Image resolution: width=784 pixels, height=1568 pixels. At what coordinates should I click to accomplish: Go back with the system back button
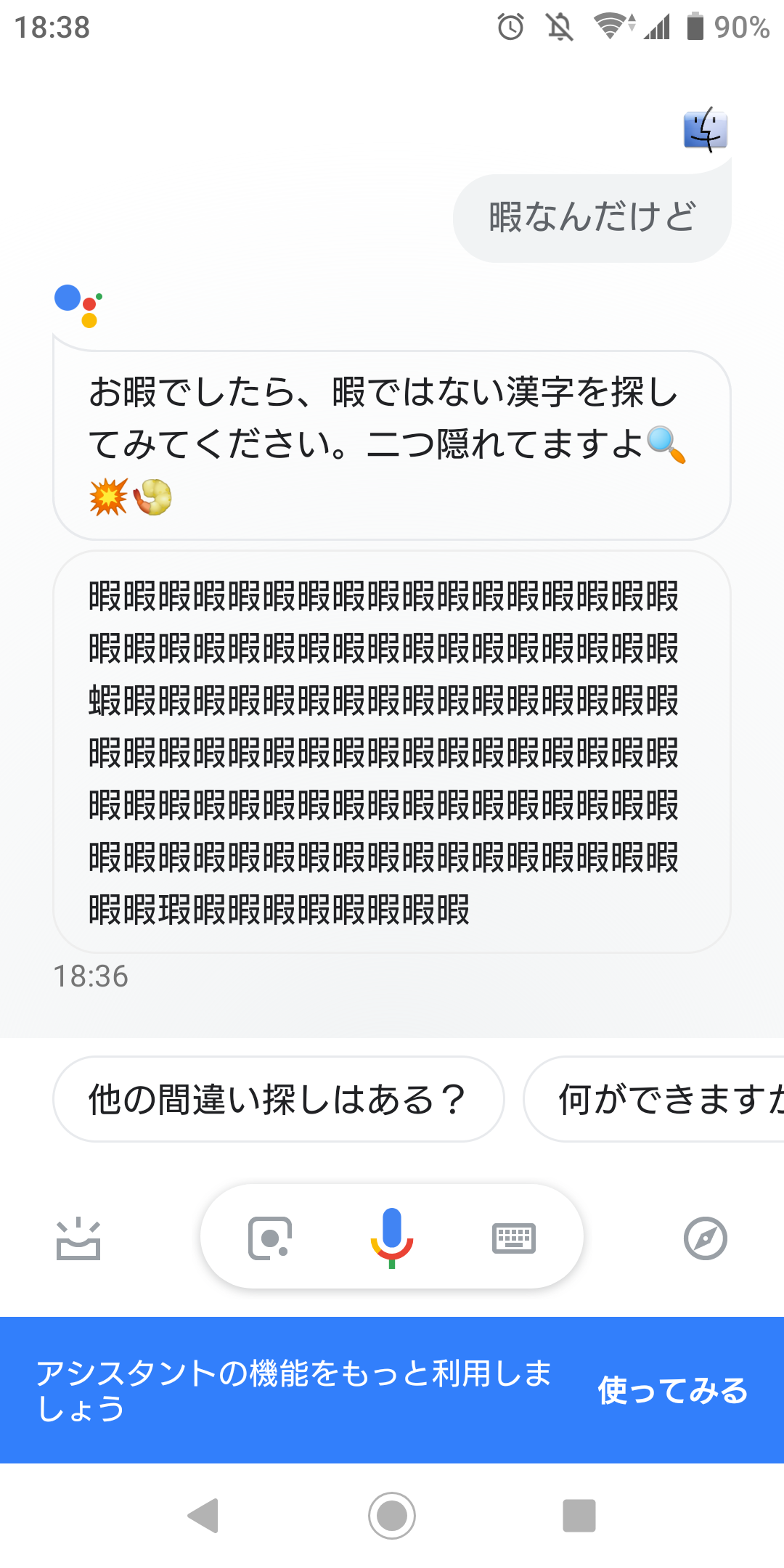(203, 1516)
